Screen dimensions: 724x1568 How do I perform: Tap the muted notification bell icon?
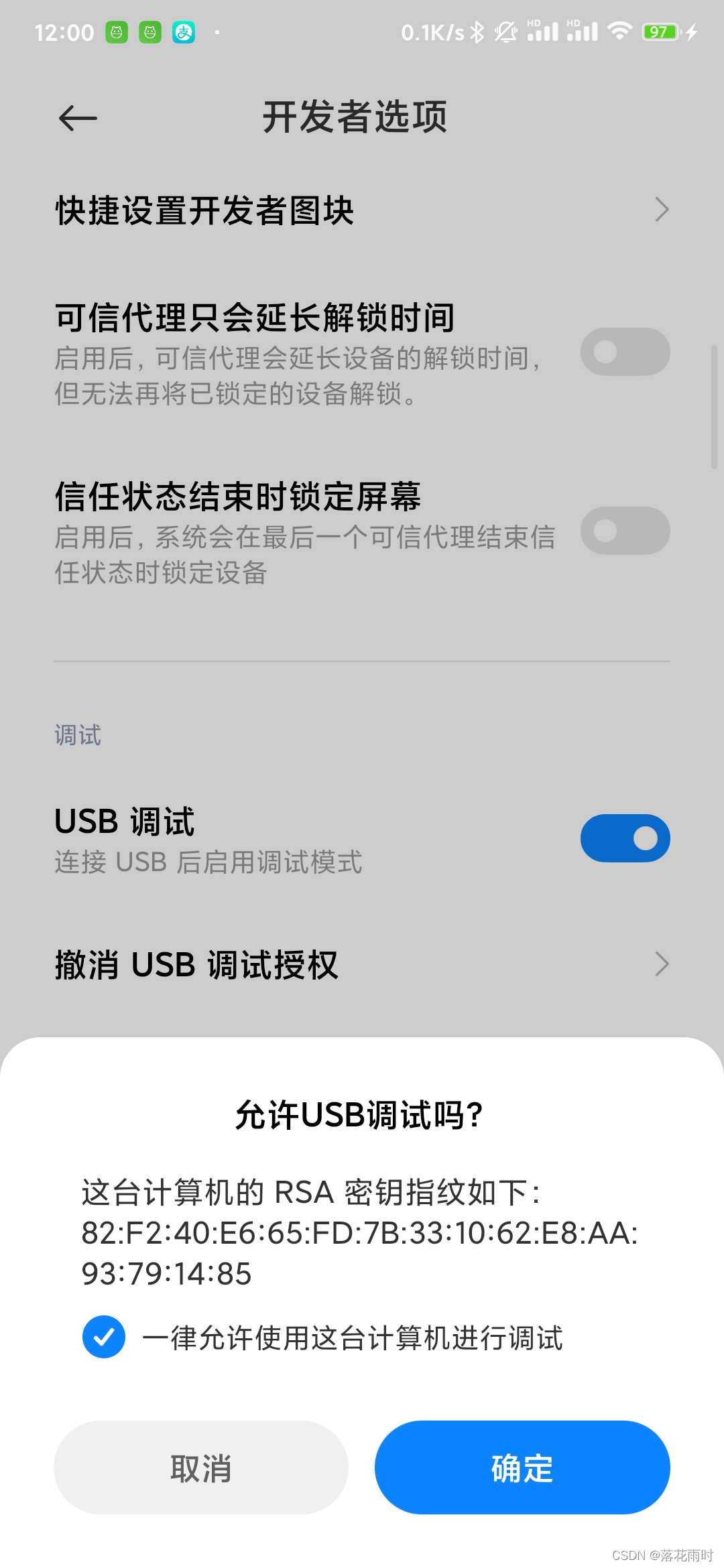(x=506, y=31)
